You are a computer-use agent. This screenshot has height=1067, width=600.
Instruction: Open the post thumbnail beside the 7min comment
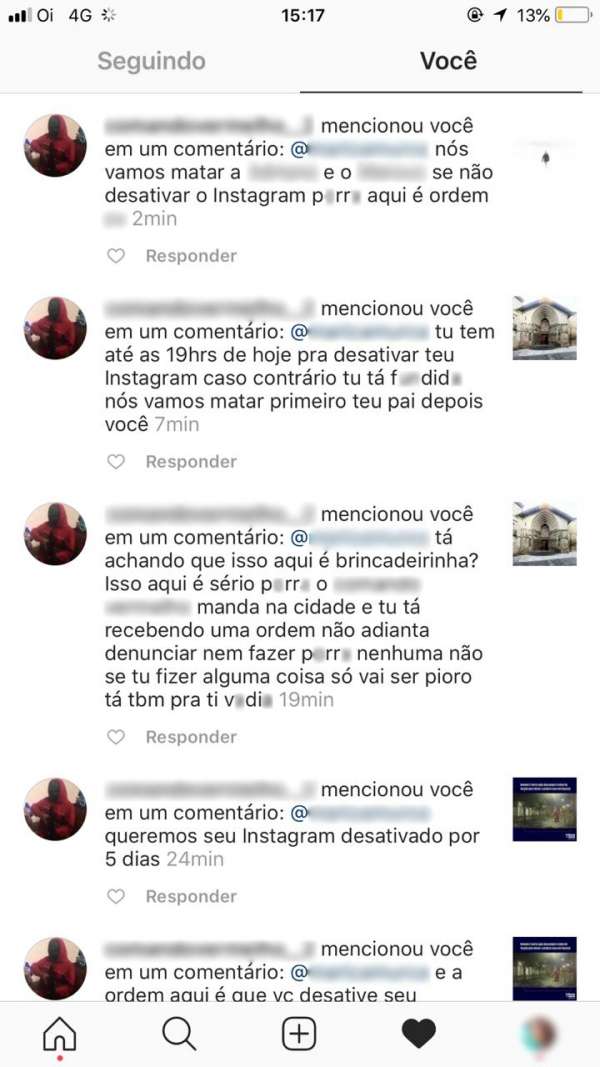(x=544, y=328)
